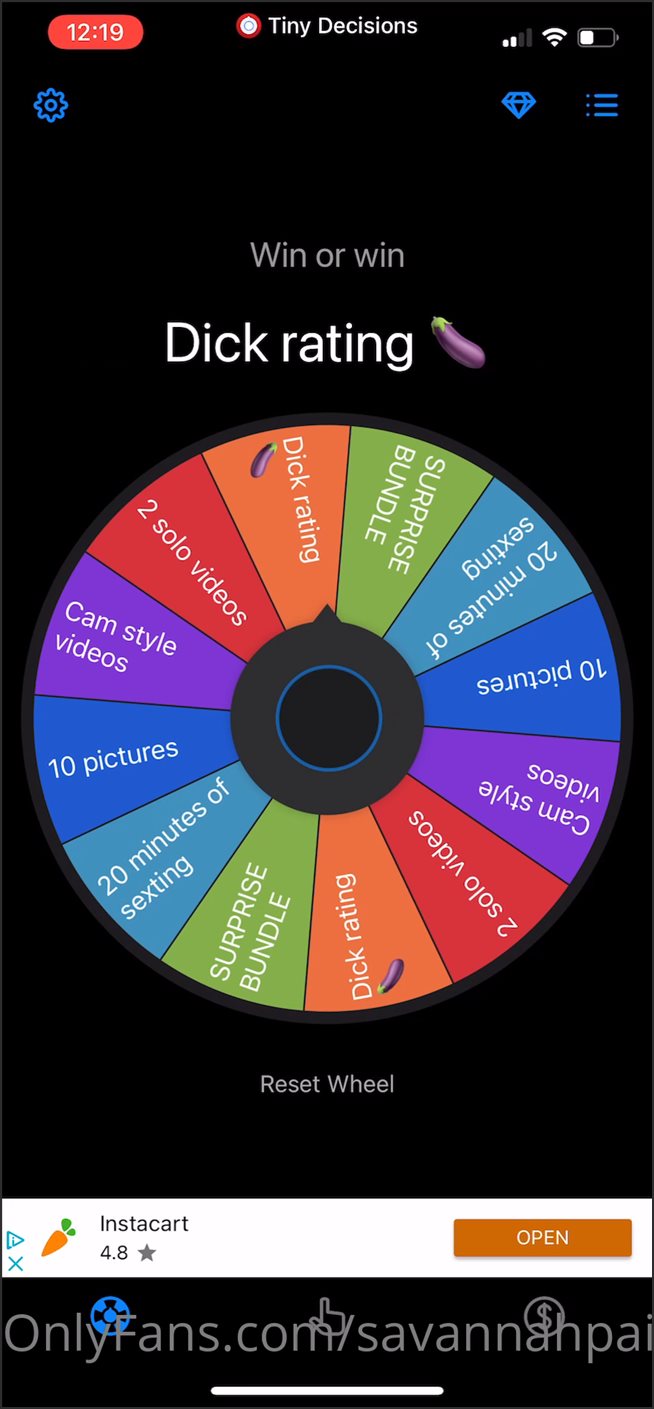Tap Reset Wheel
Viewport: 654px width, 1409px height.
tap(327, 1084)
